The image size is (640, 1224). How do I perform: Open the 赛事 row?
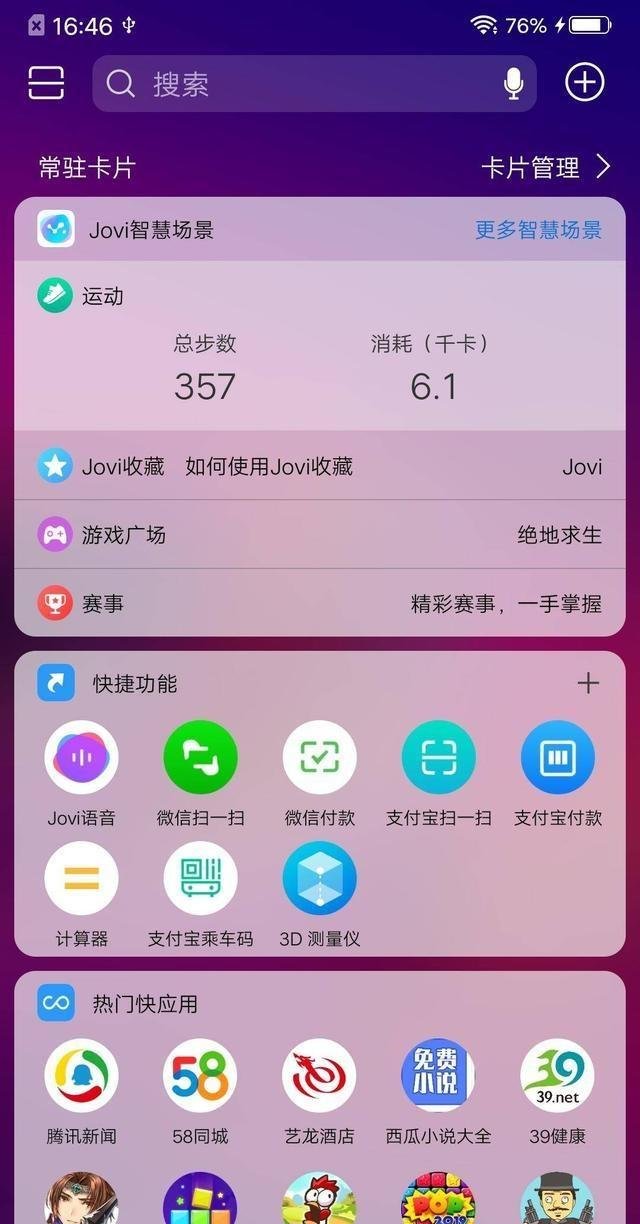coord(320,603)
